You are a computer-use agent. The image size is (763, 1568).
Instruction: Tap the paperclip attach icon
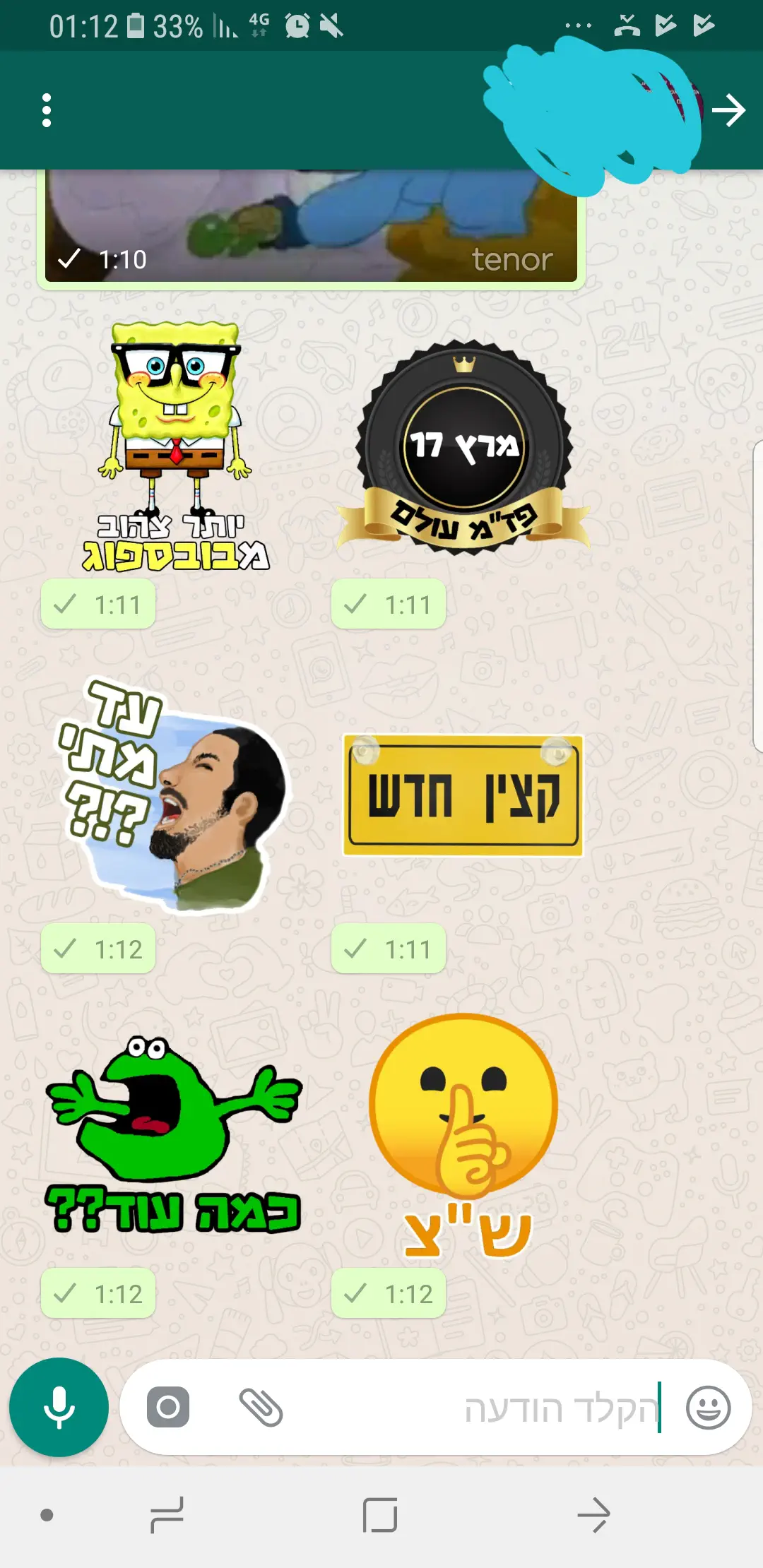click(x=261, y=1407)
